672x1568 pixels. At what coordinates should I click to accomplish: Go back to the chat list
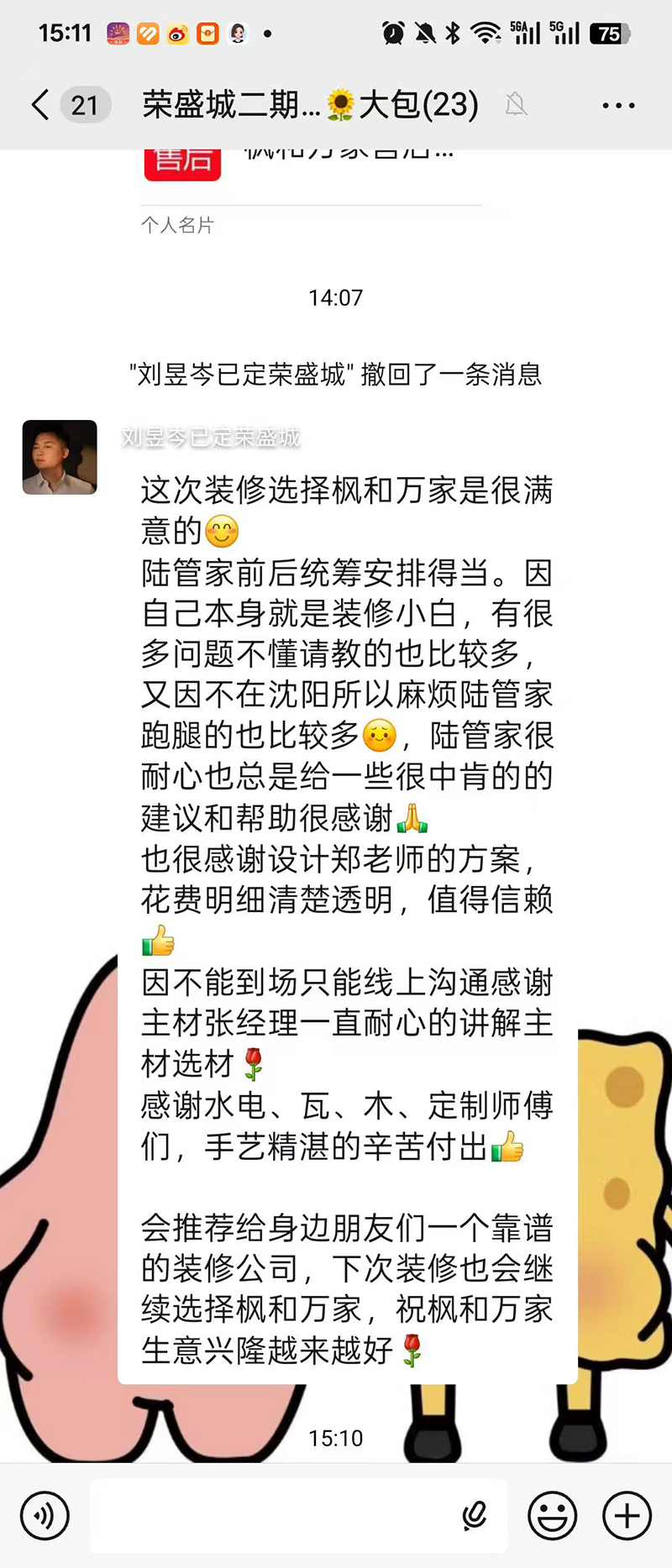40,105
